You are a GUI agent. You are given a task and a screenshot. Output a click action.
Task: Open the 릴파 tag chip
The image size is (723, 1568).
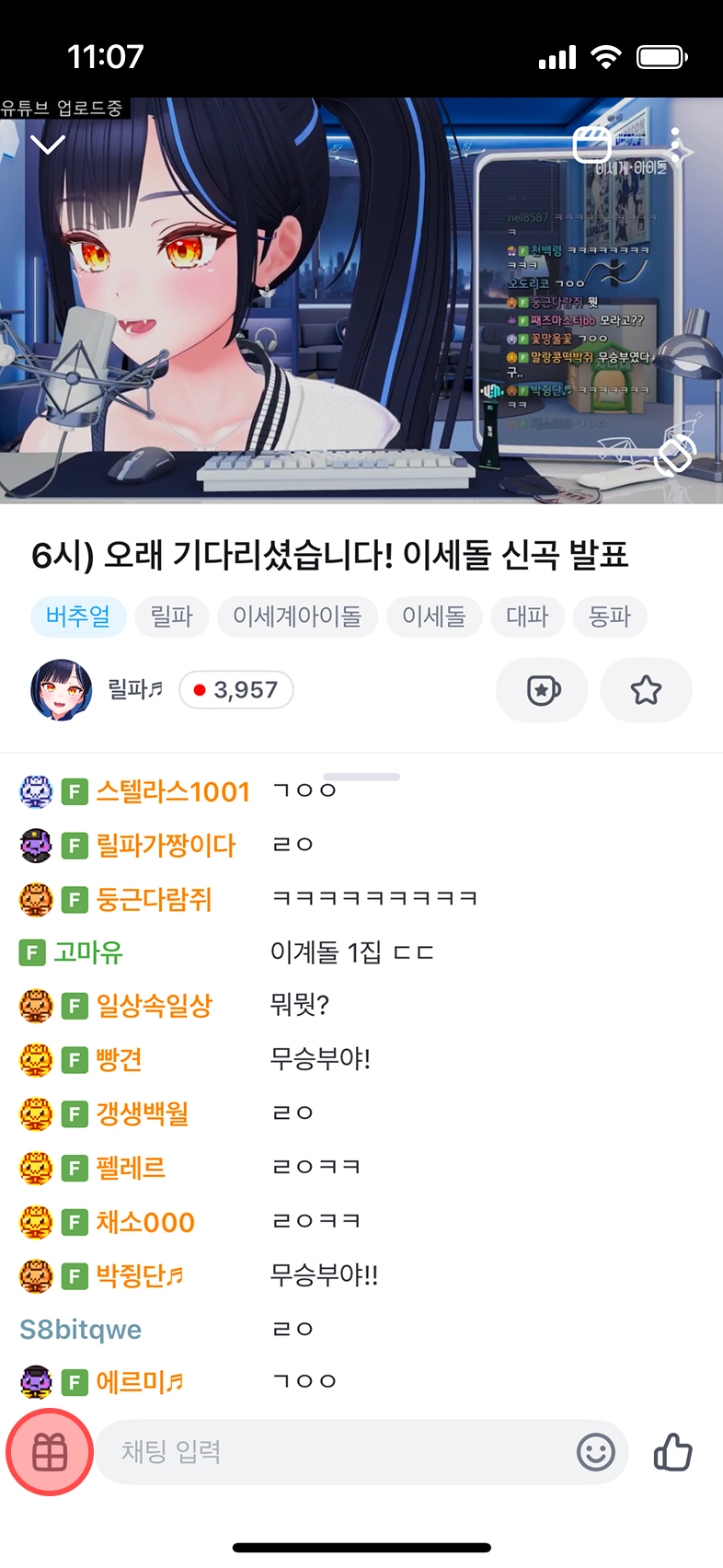pos(172,616)
